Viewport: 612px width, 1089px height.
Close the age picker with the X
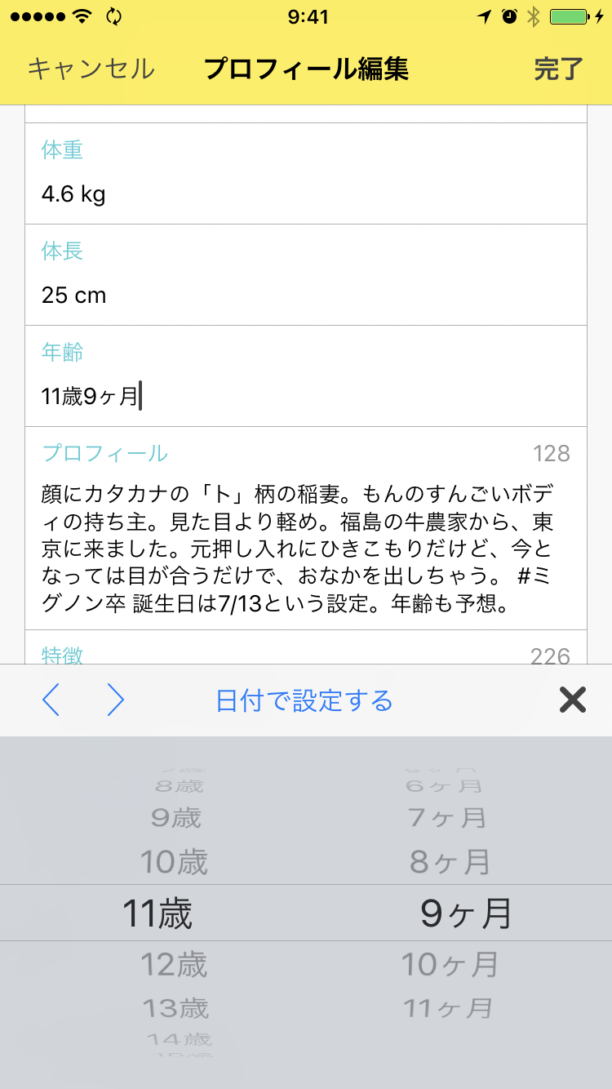(x=572, y=700)
